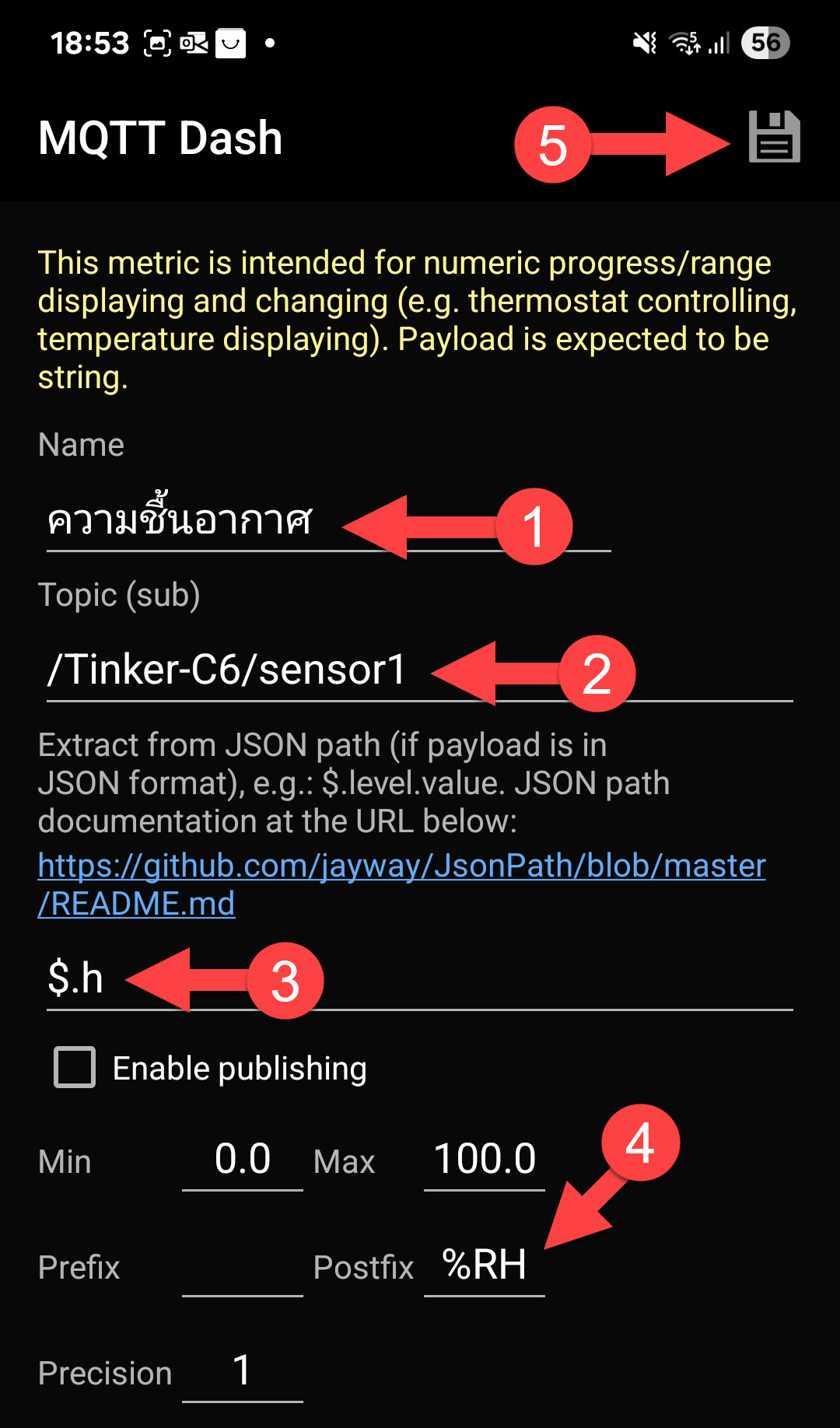Edit the Topic (sub) field
Screen dimensions: 840x1428
(x=420, y=670)
